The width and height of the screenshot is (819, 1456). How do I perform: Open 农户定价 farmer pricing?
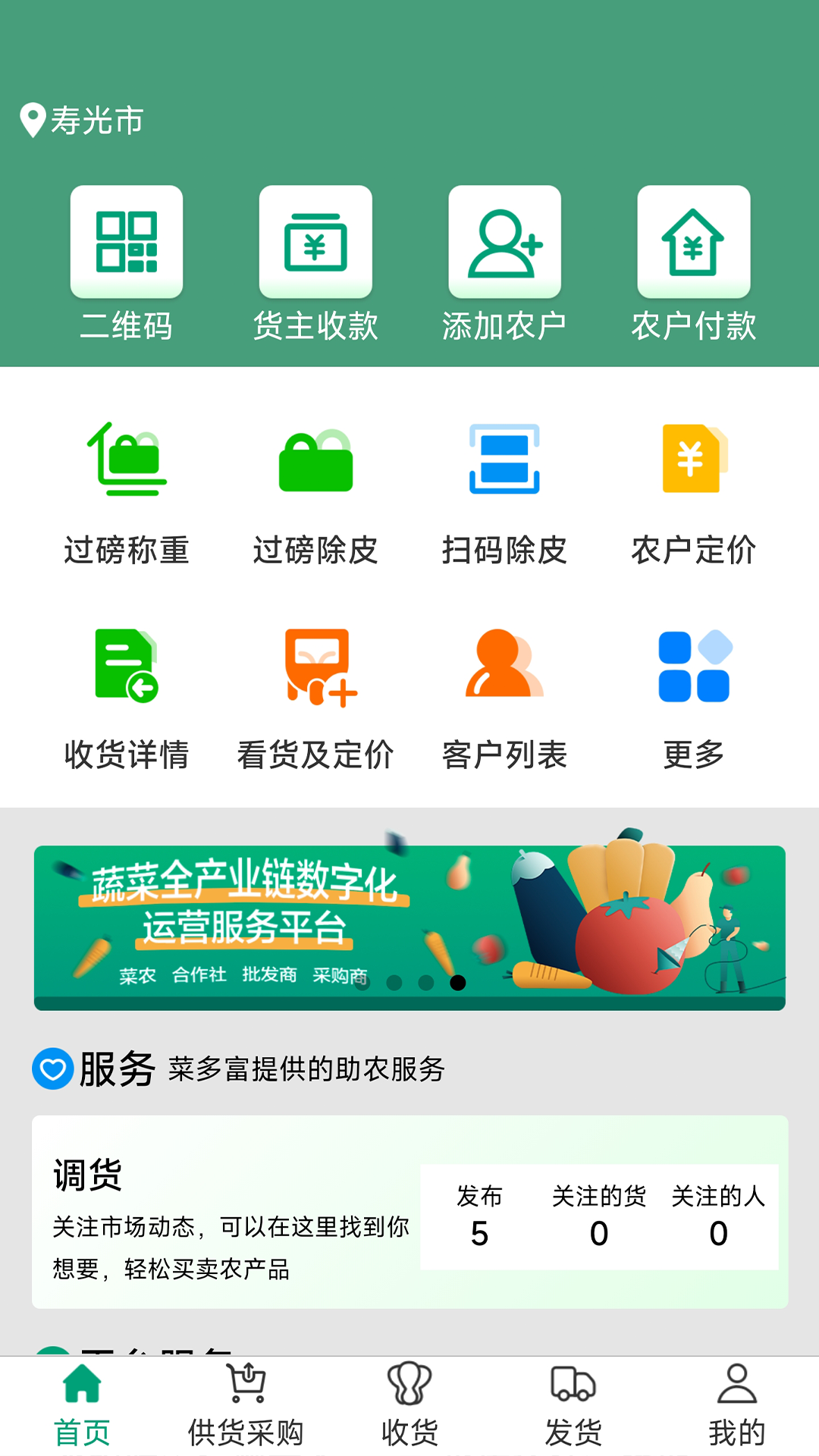693,493
